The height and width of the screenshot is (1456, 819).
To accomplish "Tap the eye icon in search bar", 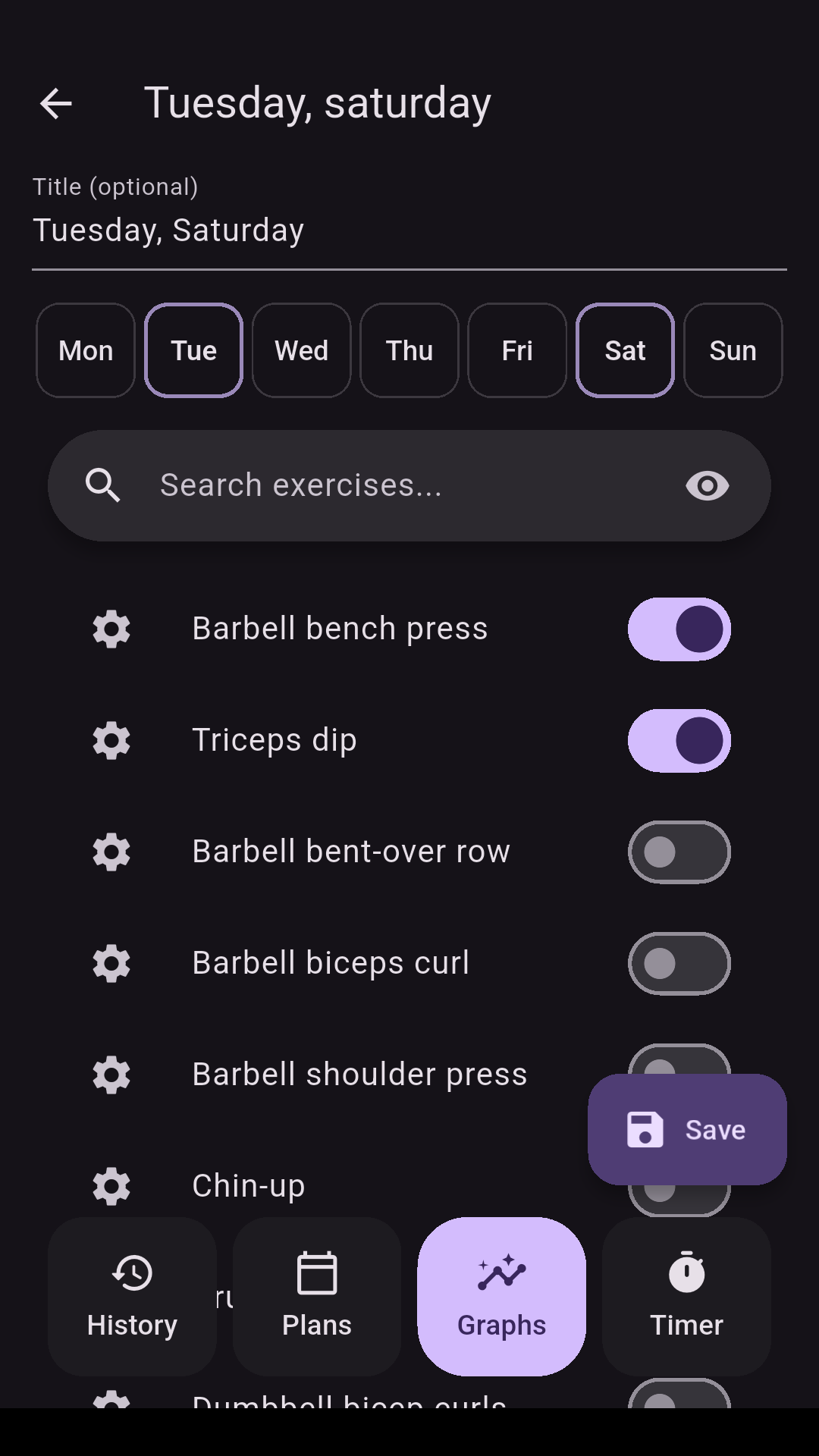I will coord(707,485).
